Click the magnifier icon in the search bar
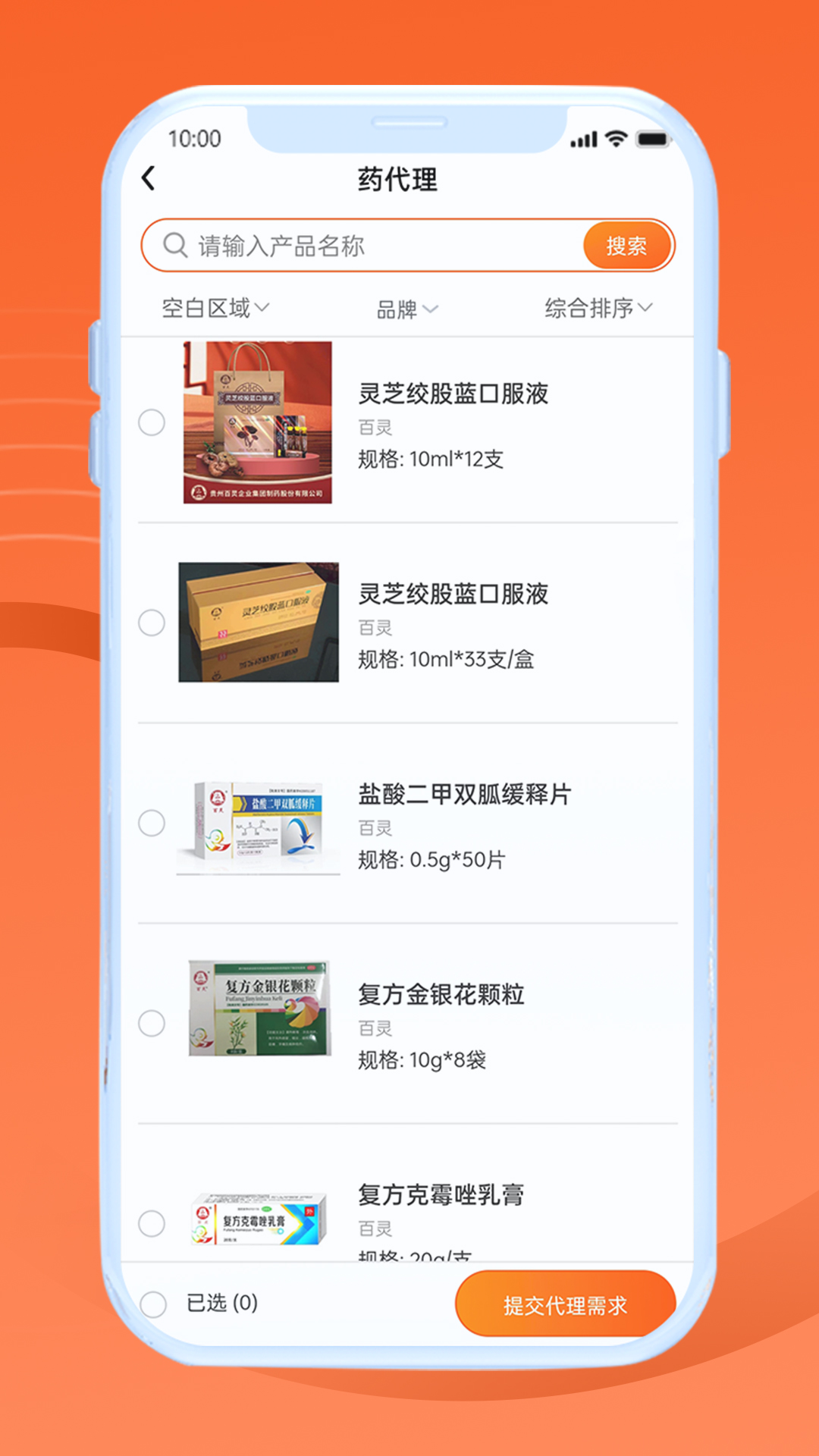The height and width of the screenshot is (1456, 819). click(175, 245)
